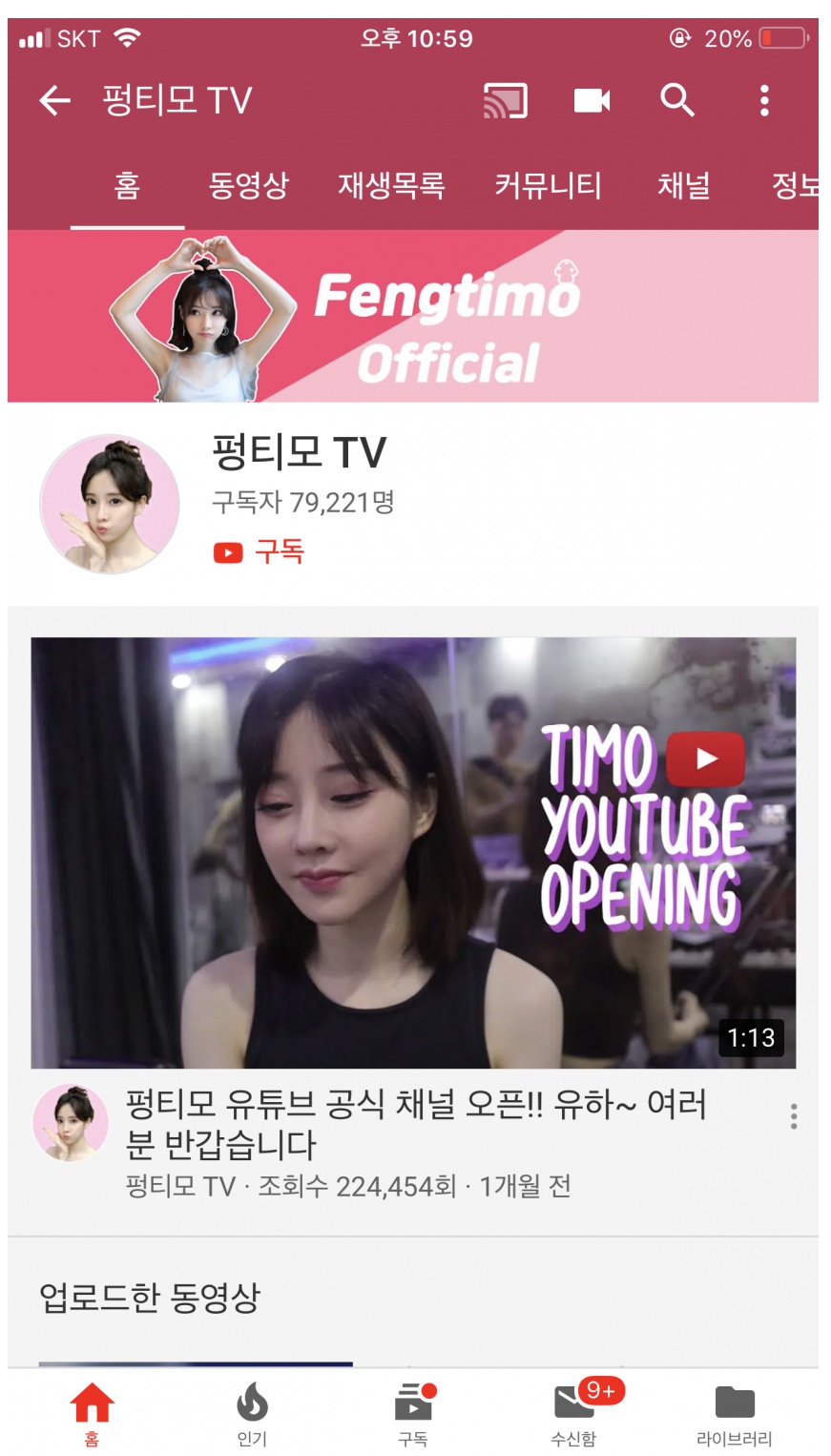Switch to the 재생목록 tab
The width and height of the screenshot is (831, 1456).
pyautogui.click(x=391, y=185)
